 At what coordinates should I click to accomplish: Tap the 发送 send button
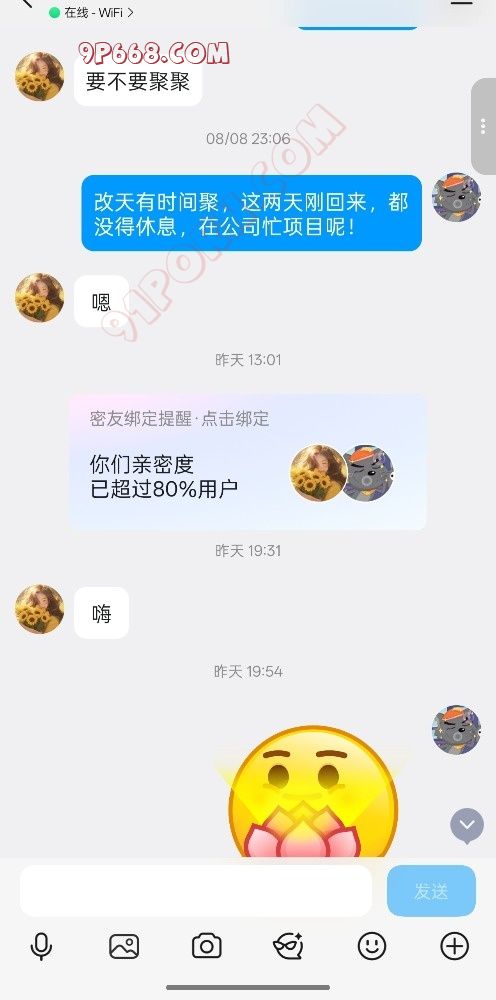tap(431, 891)
